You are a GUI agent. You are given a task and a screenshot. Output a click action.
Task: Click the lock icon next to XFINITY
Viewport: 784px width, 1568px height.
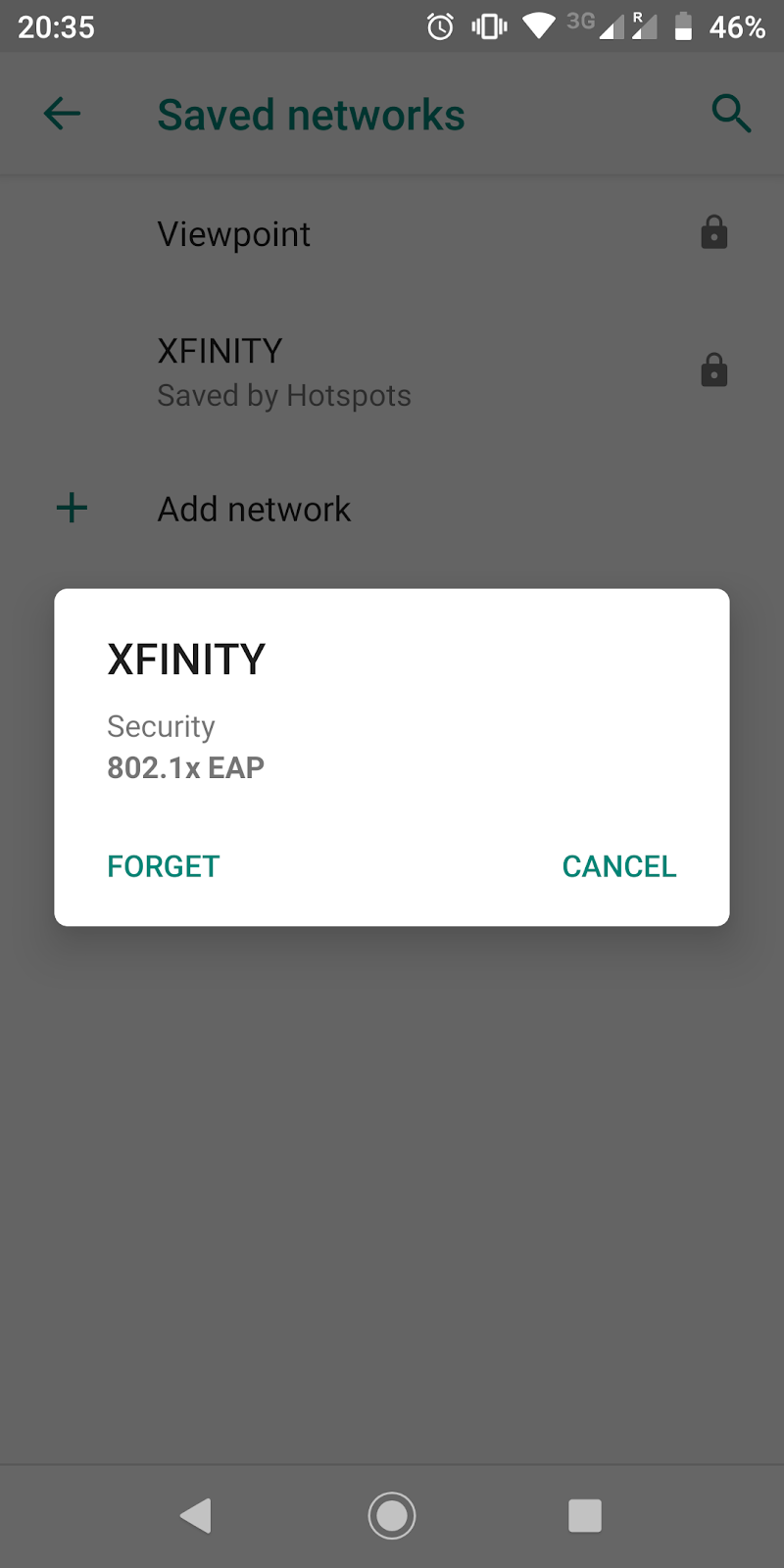pos(714,370)
